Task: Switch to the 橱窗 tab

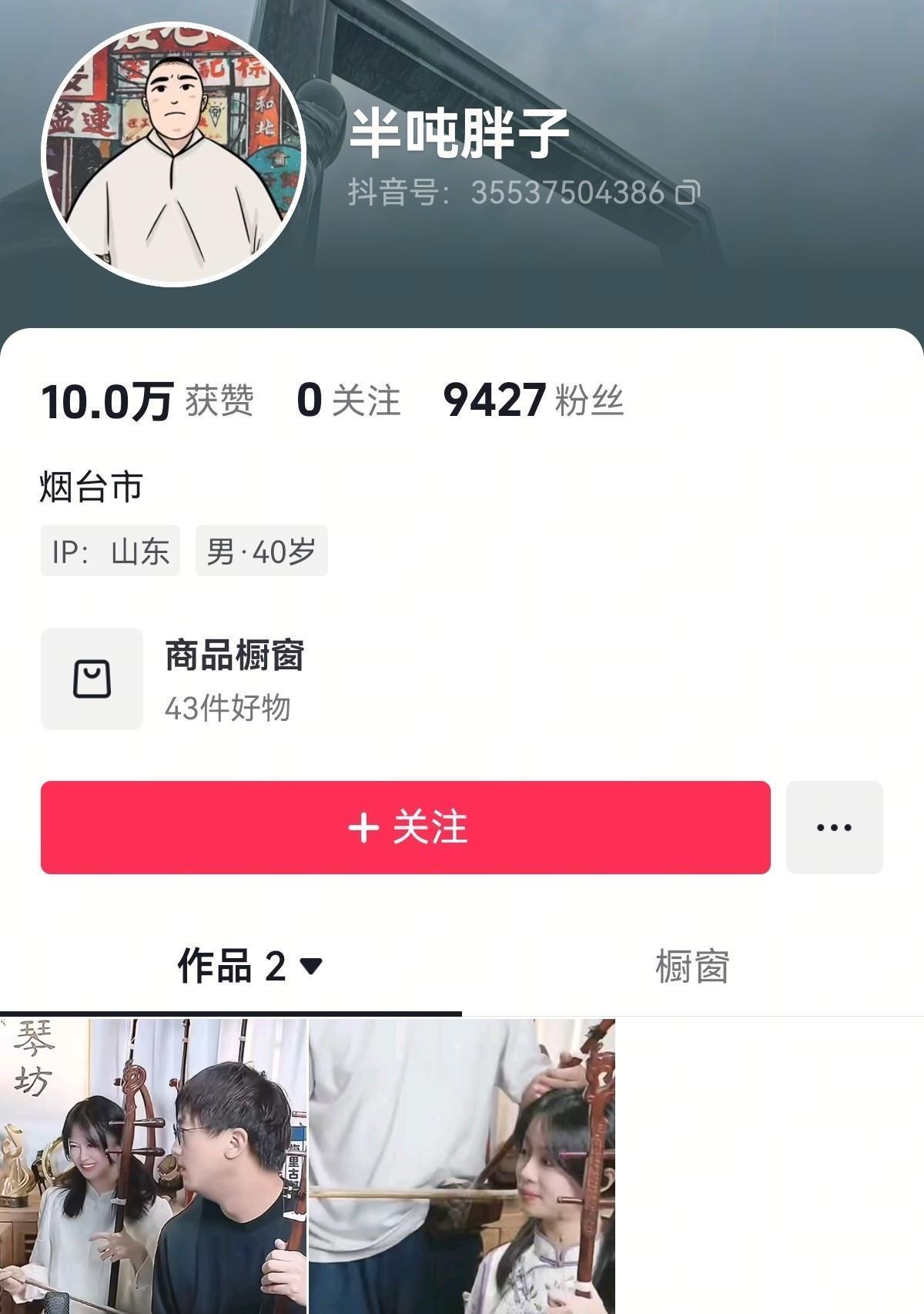Action: (x=691, y=966)
